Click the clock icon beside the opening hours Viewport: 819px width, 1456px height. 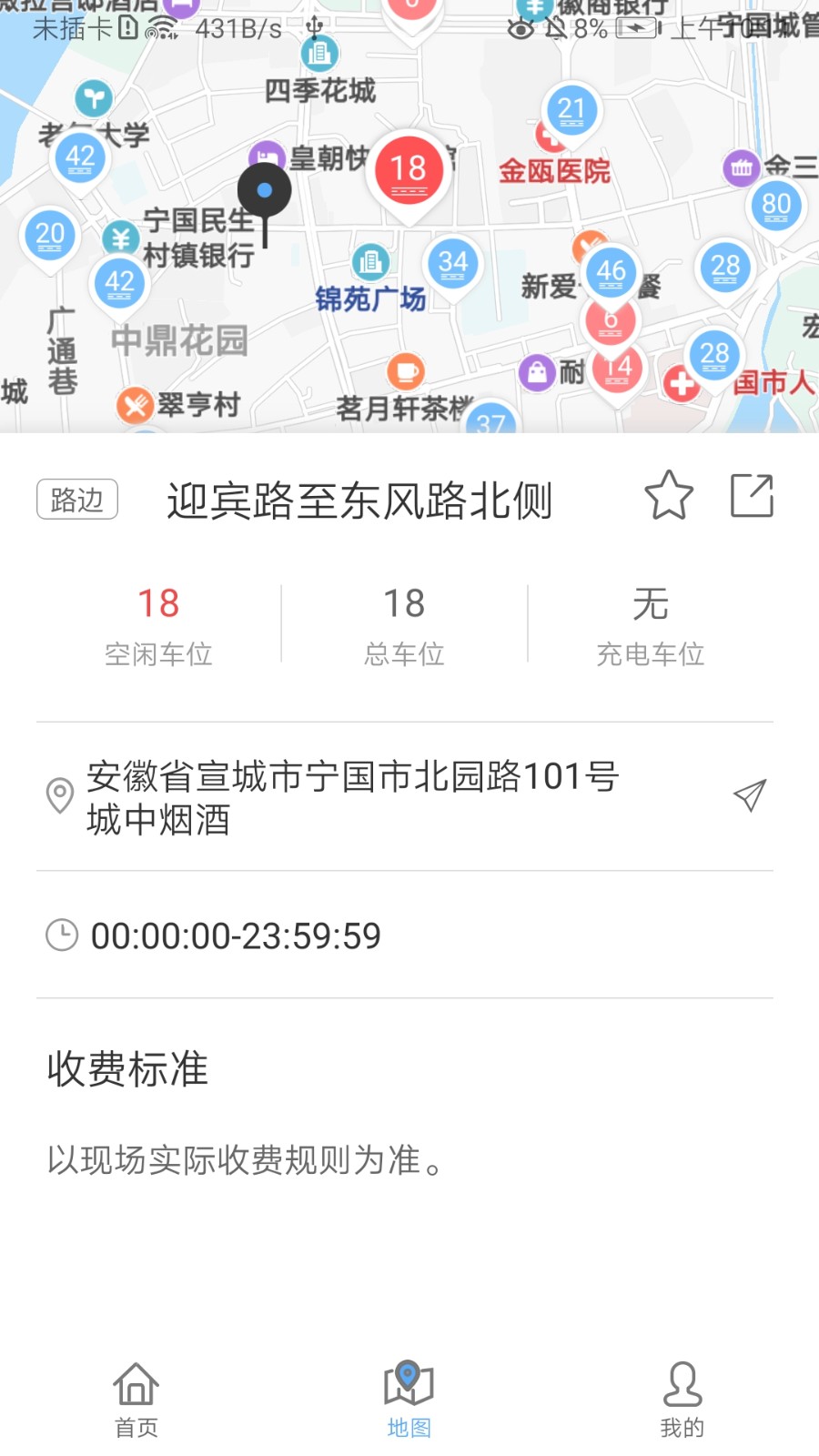[x=60, y=935]
